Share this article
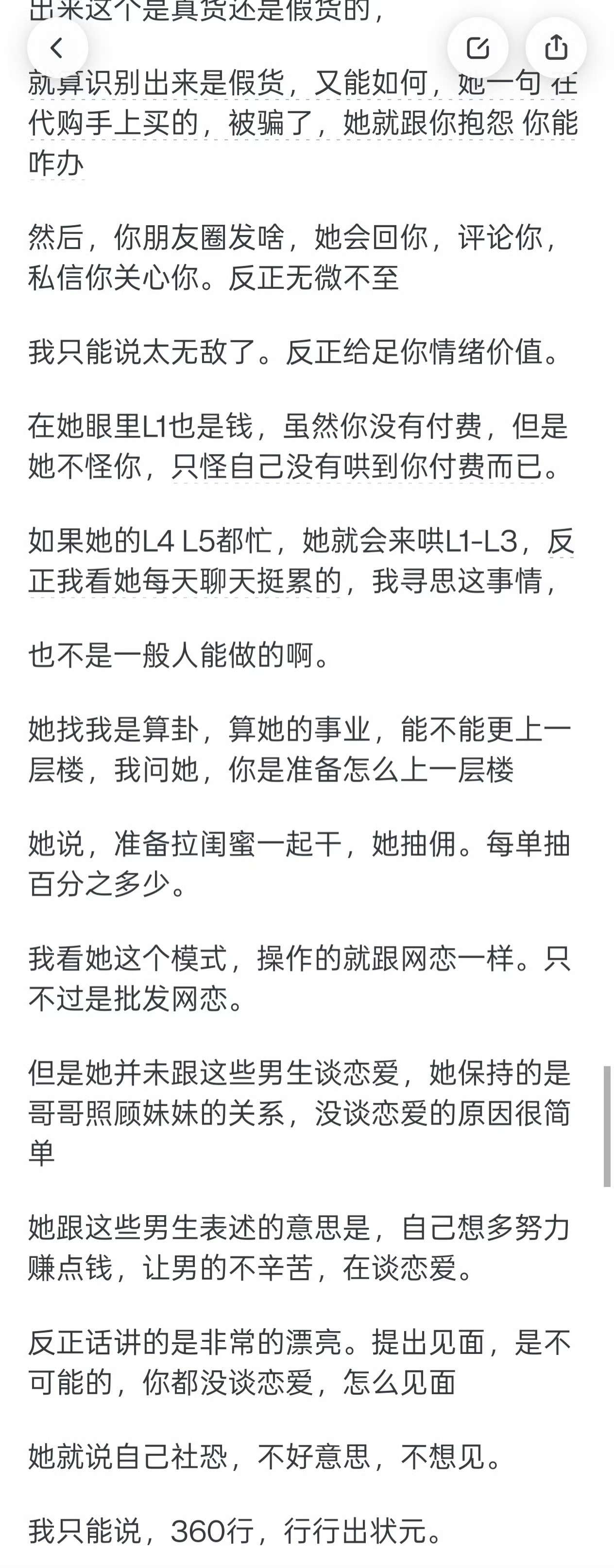Screen dimensions: 614x1568 (x=556, y=48)
